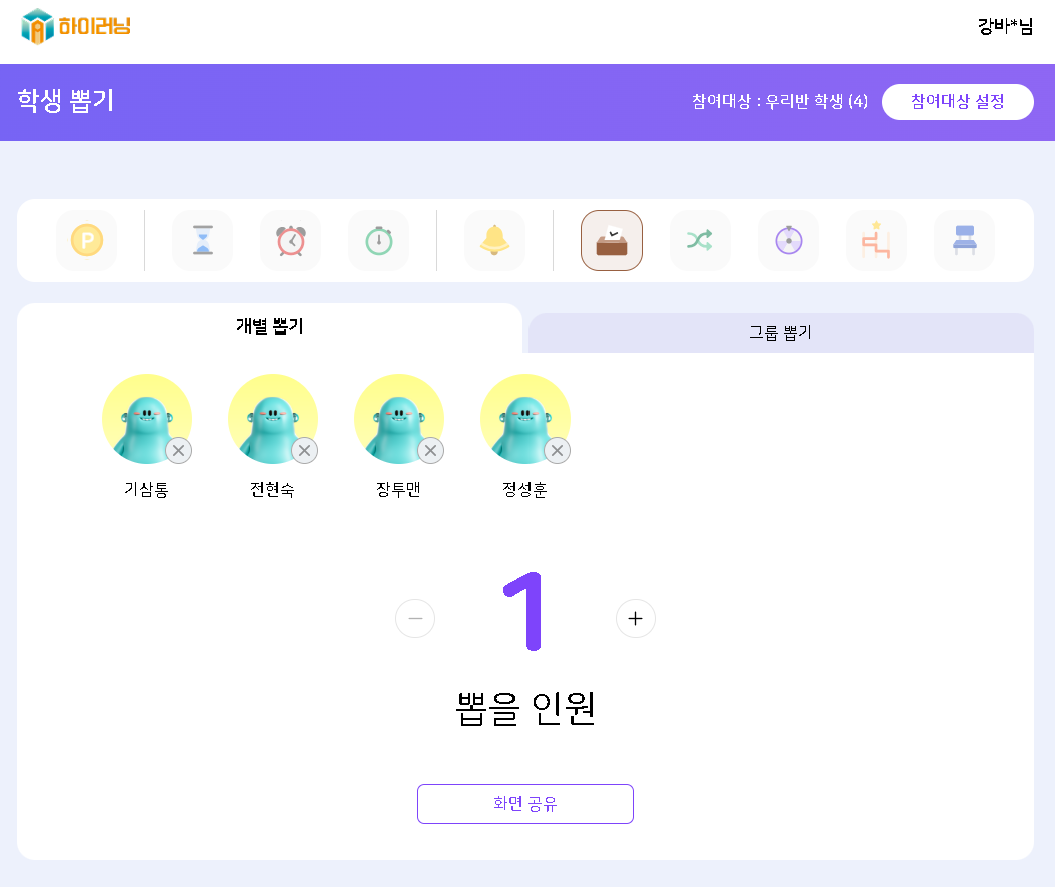Select the 개별 뽑기 tab
1055x887 pixels.
pyautogui.click(x=269, y=326)
